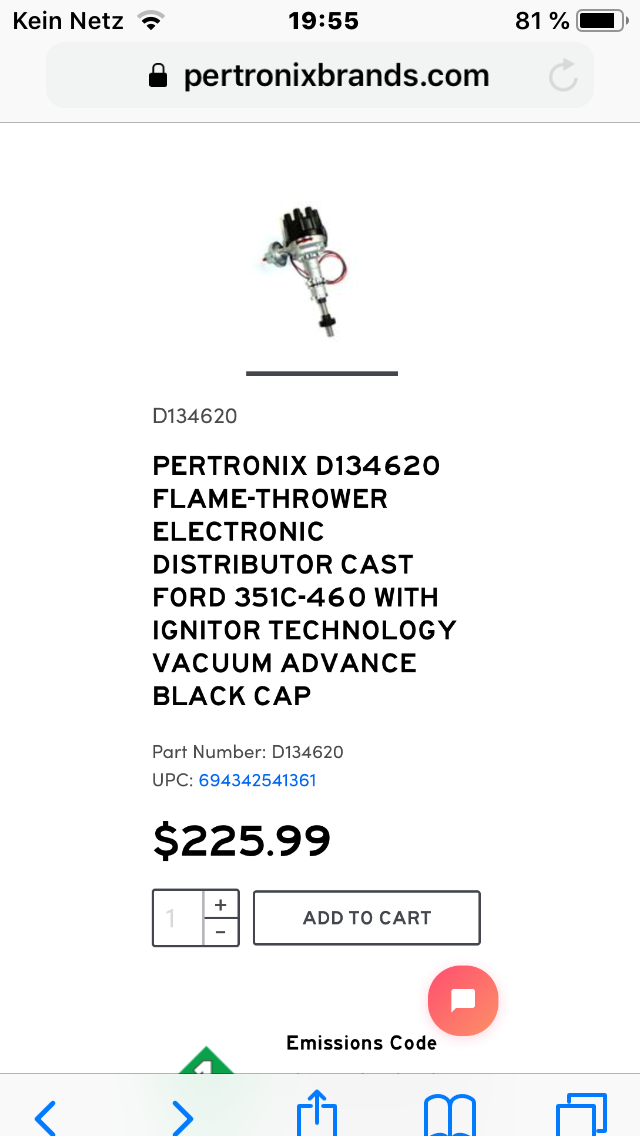Tap the quantity field
The width and height of the screenshot is (640, 1136).
click(x=178, y=918)
